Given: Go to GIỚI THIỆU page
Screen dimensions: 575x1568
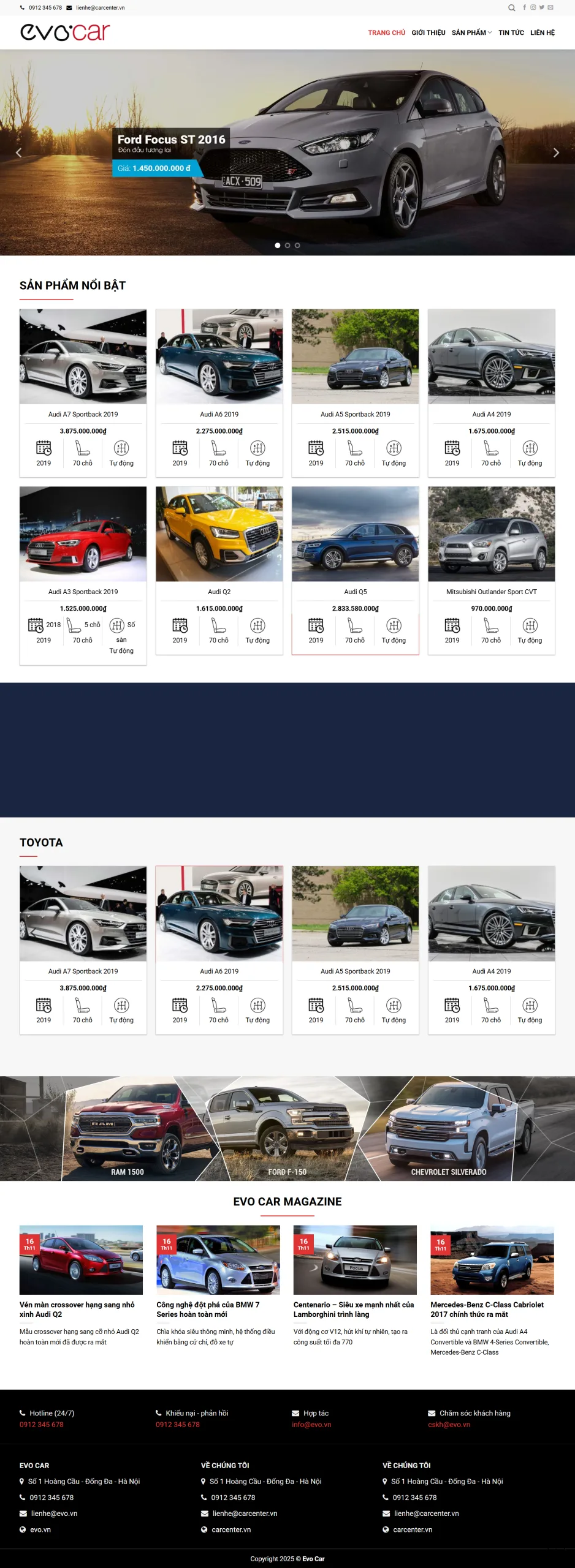Looking at the screenshot, I should click(x=428, y=33).
